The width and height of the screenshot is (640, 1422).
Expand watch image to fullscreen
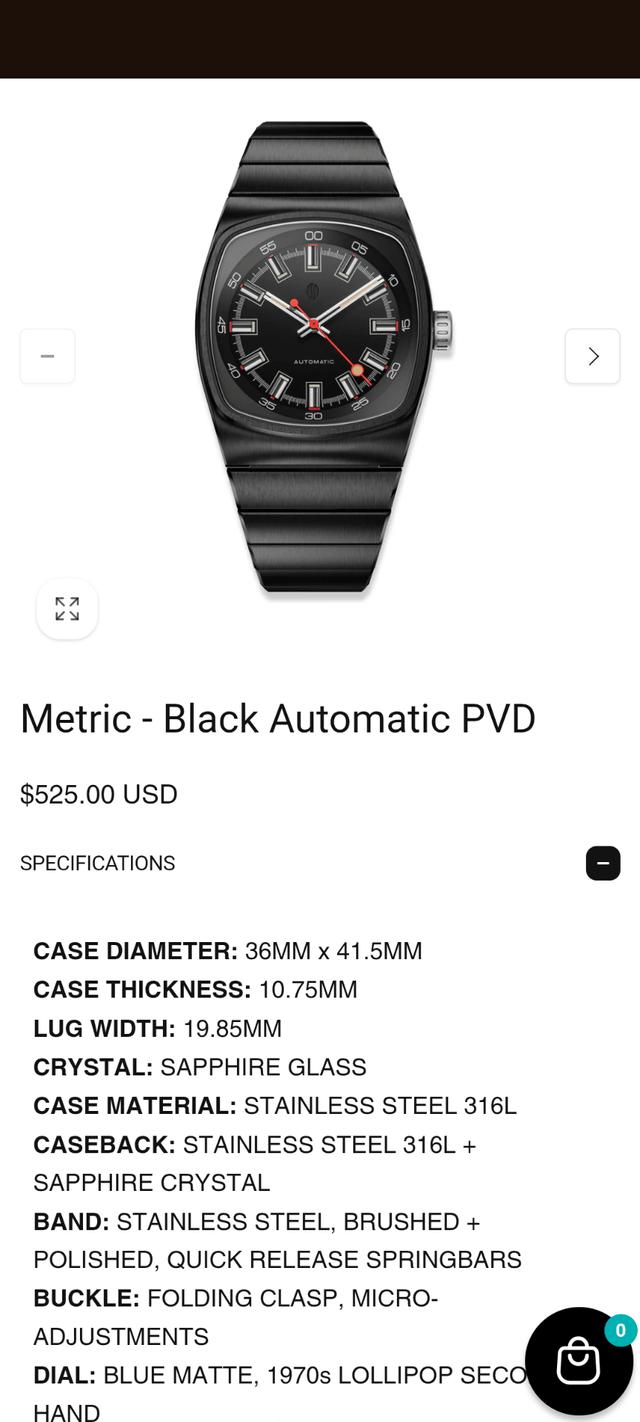[67, 609]
